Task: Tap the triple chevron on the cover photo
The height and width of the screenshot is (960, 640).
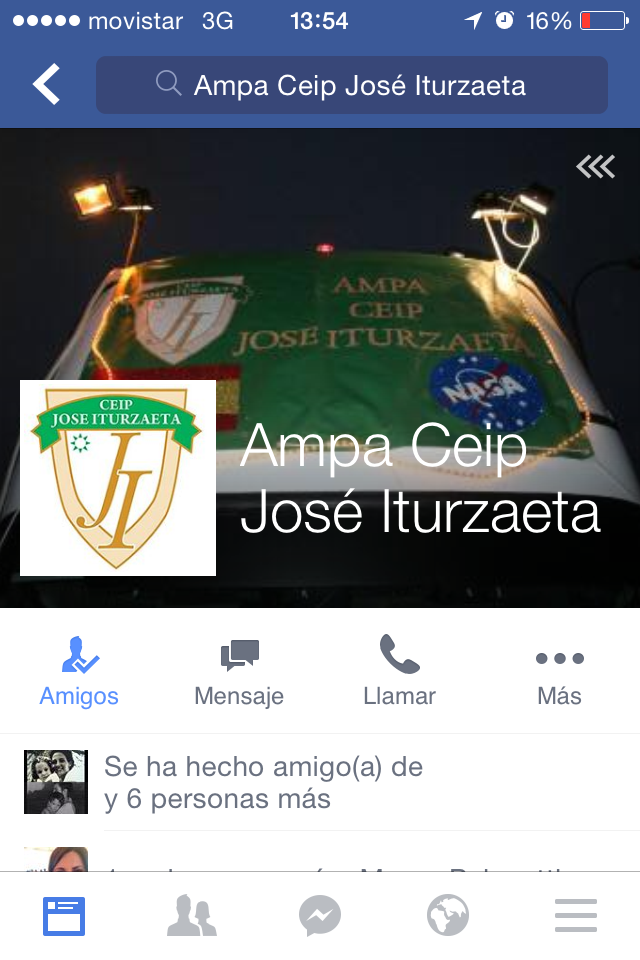Action: tap(595, 167)
